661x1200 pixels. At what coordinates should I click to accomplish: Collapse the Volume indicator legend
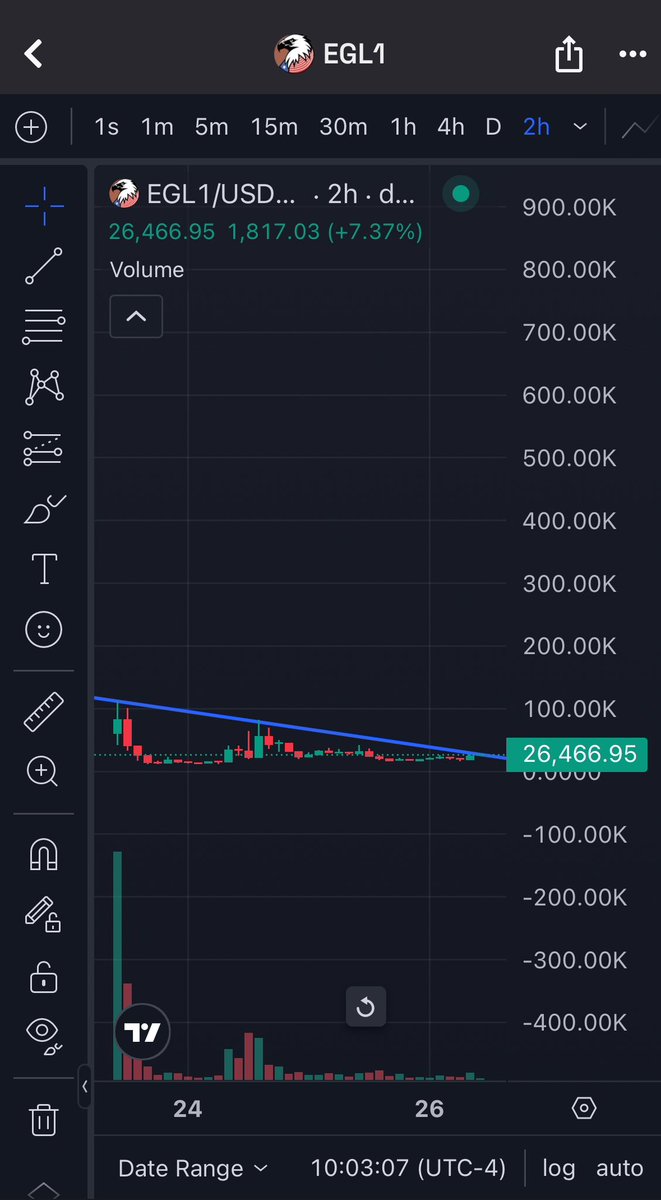click(136, 317)
